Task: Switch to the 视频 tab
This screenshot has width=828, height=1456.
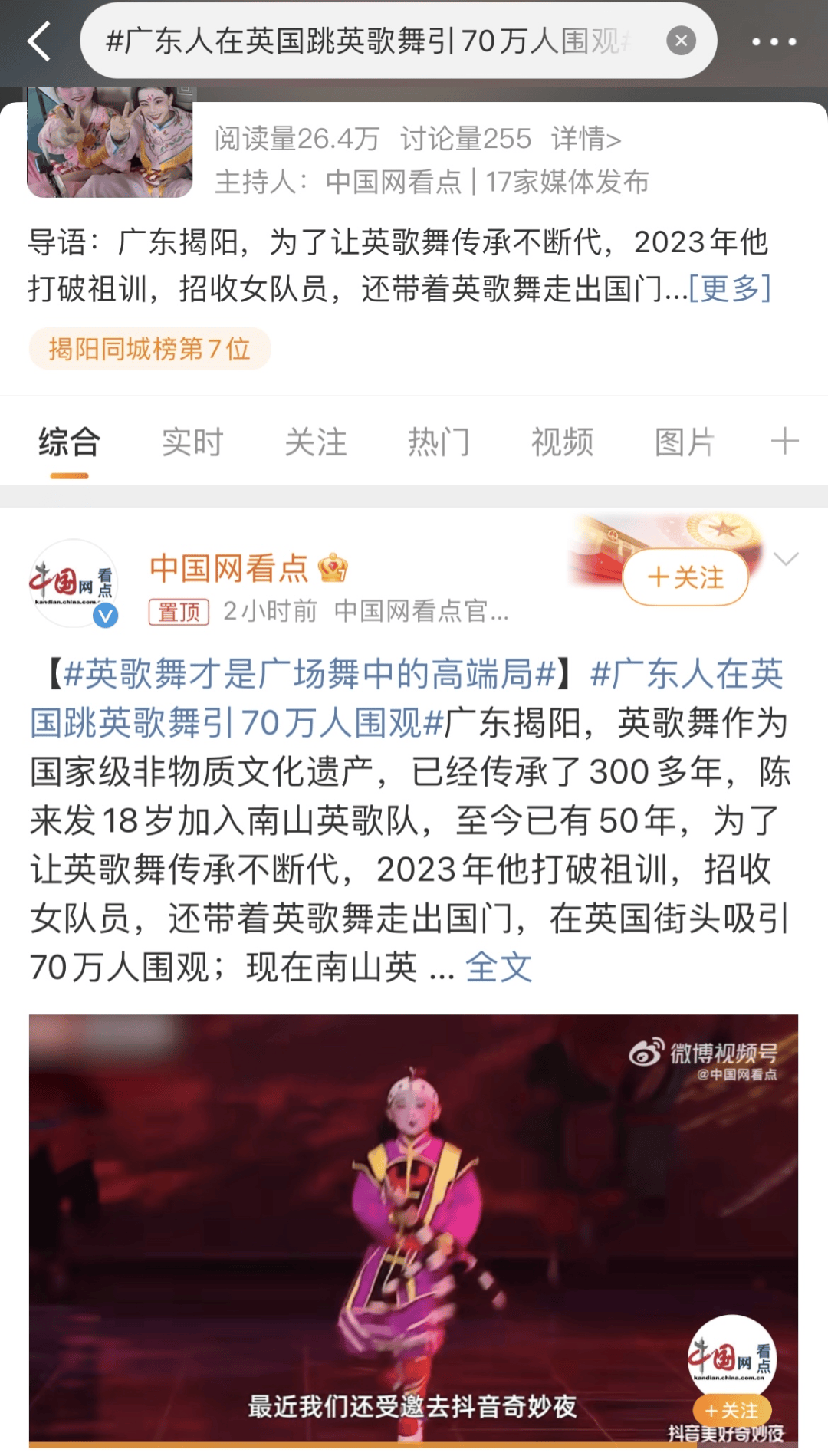Action: [562, 442]
